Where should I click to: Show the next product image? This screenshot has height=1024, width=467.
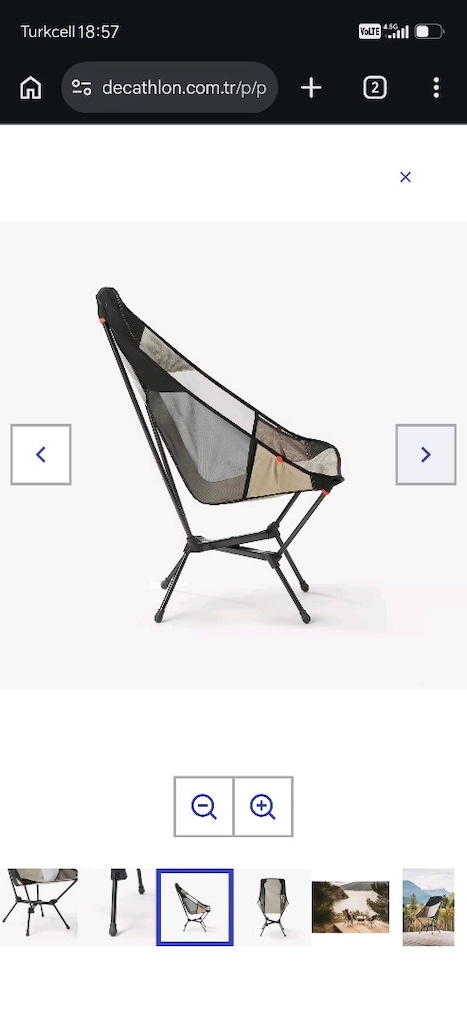(426, 455)
